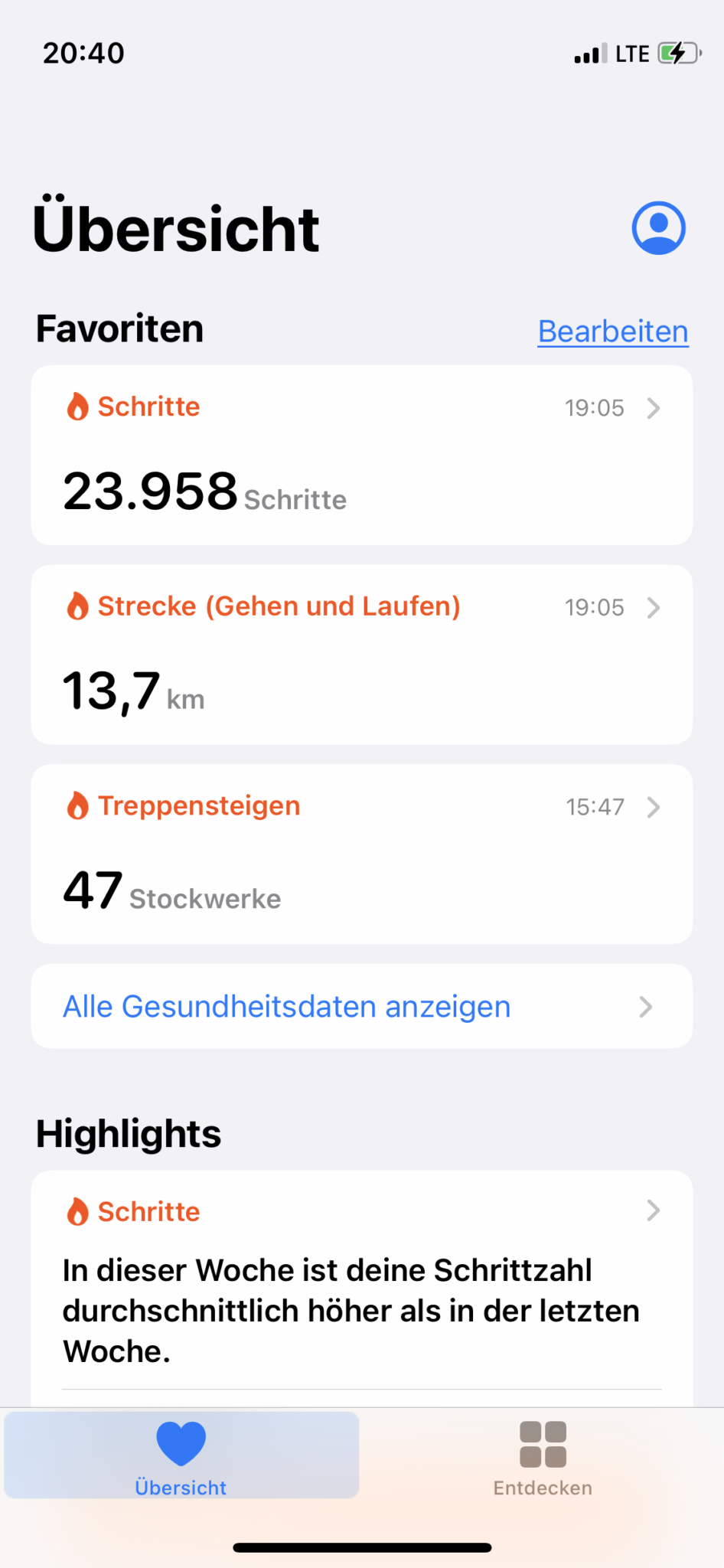Screen dimensions: 724x1568
Task: Switch to the Entdecken tab
Action: pos(543,1455)
